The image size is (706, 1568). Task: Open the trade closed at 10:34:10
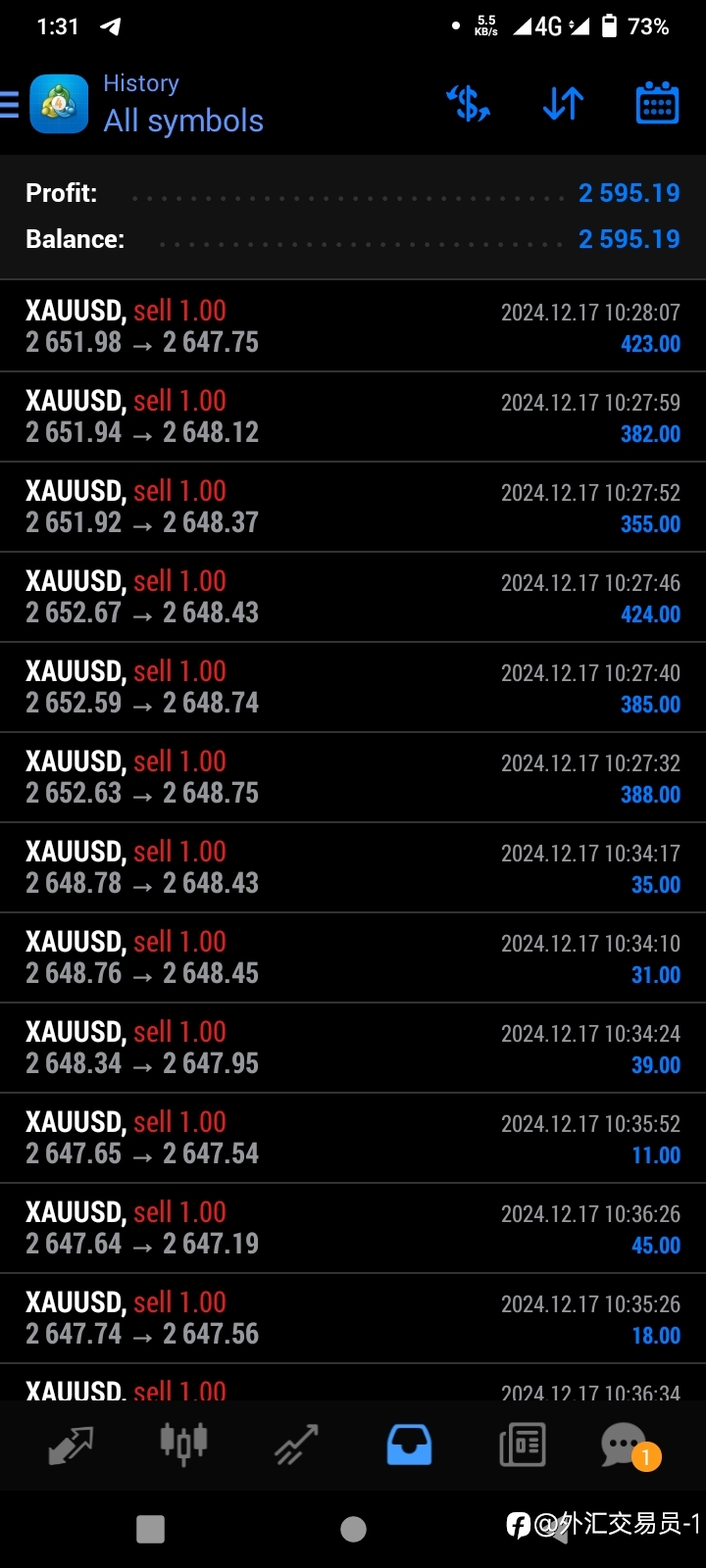click(353, 957)
